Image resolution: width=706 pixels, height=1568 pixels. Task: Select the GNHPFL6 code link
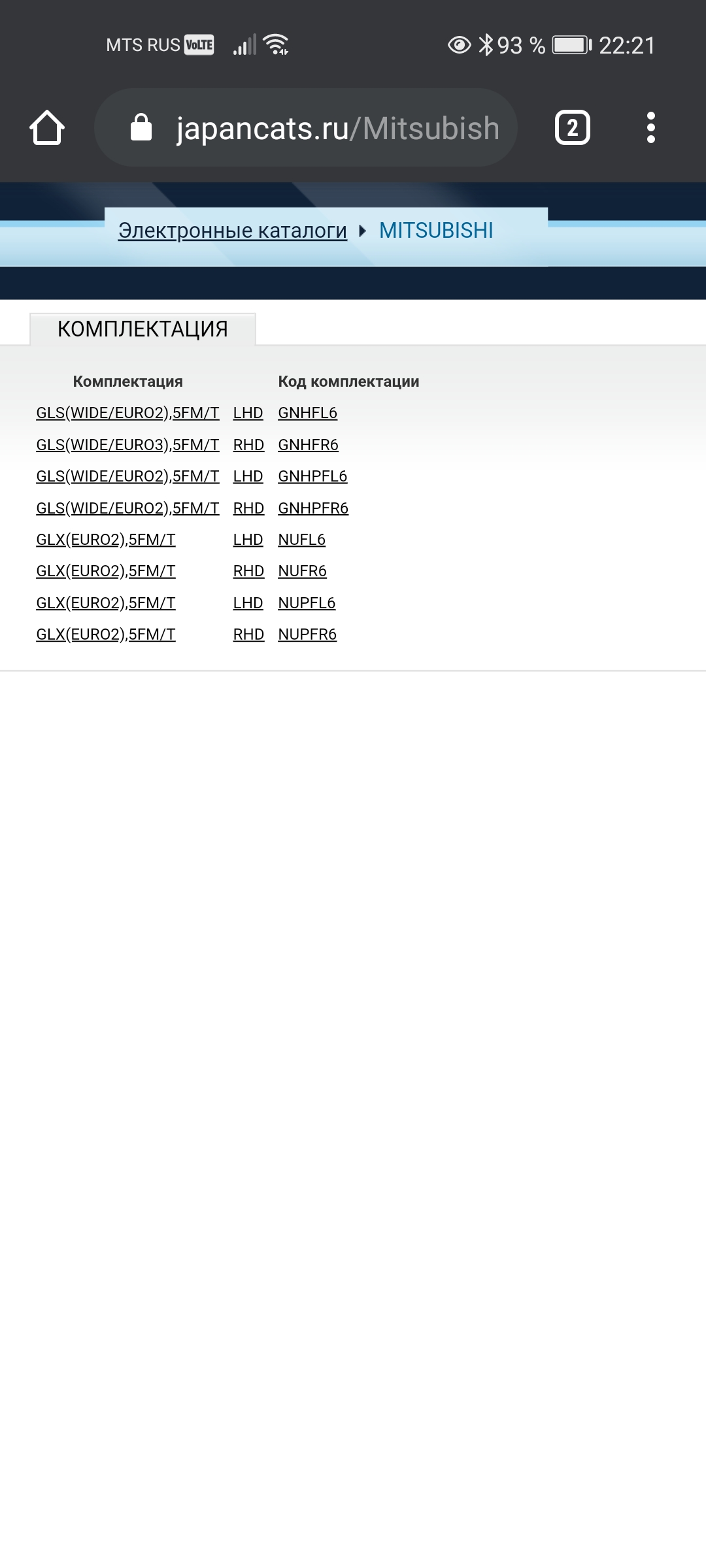click(x=312, y=476)
